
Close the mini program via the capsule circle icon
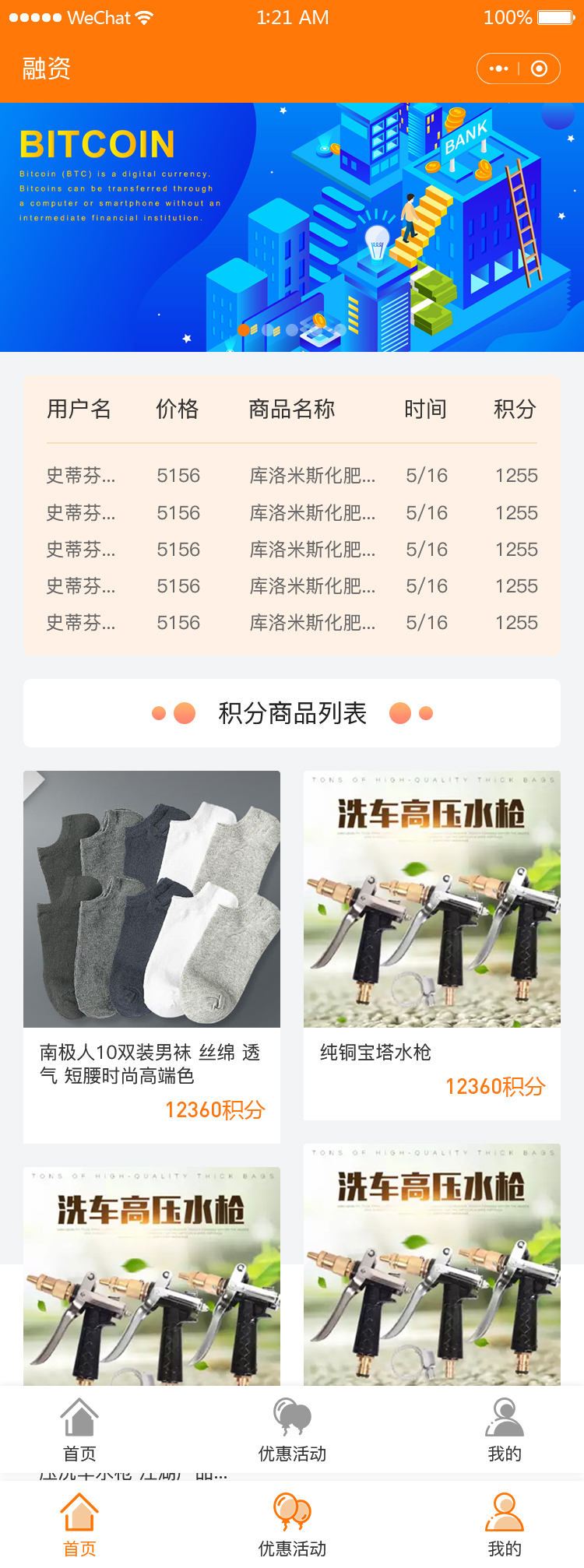click(x=539, y=69)
